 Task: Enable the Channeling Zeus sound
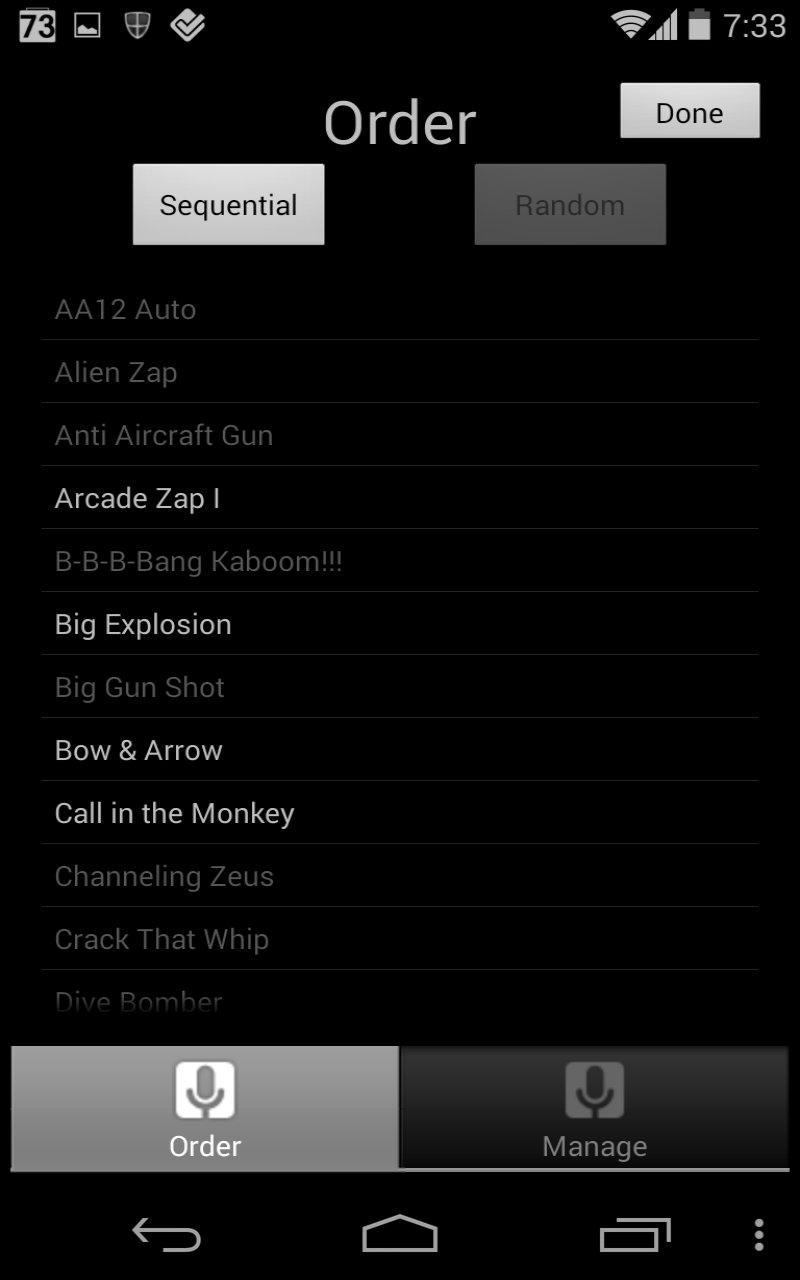pyautogui.click(x=400, y=875)
